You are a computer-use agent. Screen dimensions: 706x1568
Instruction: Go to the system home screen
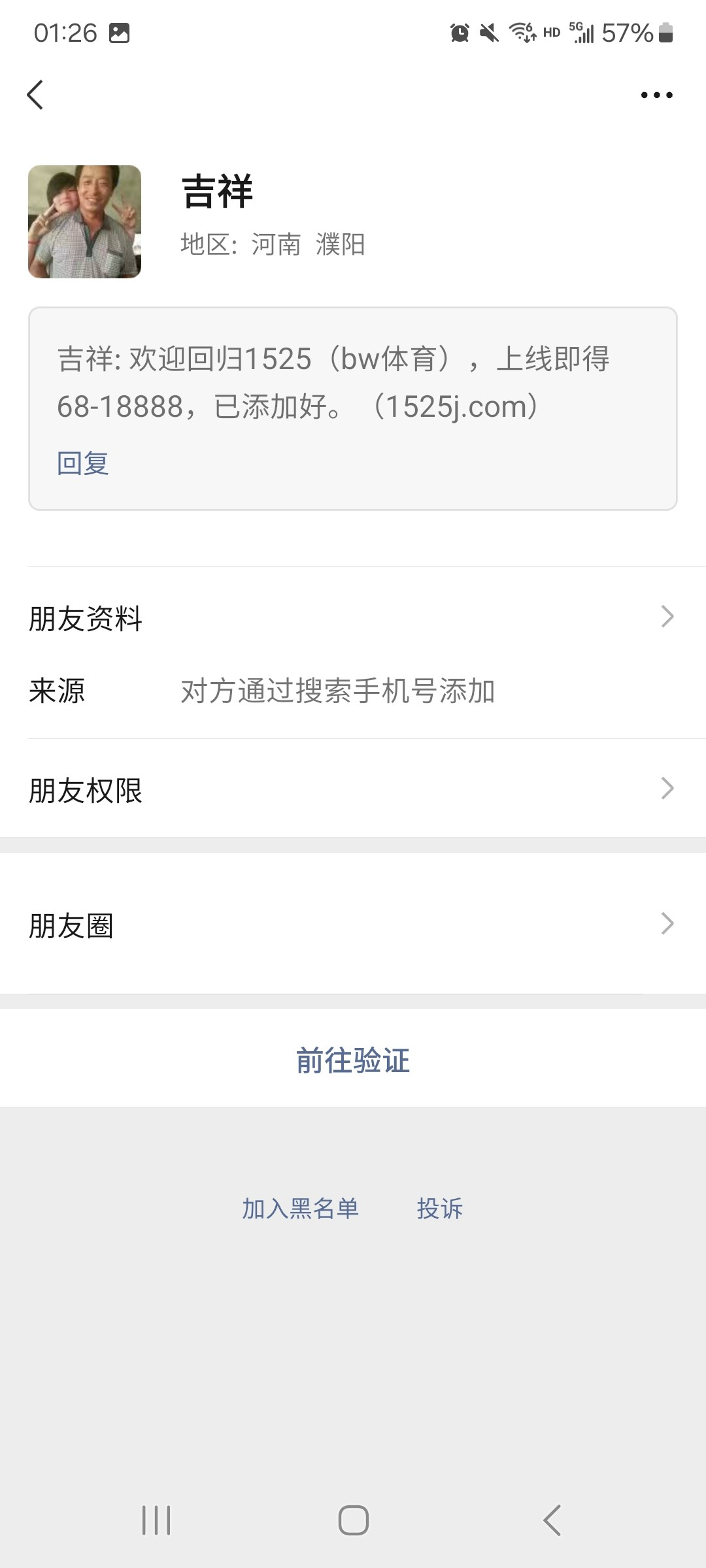pos(353,1520)
